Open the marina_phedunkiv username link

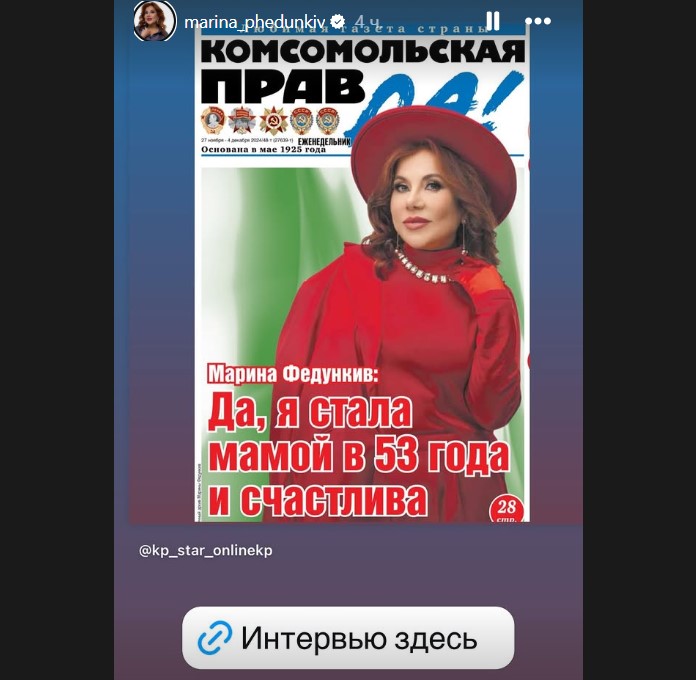point(257,21)
